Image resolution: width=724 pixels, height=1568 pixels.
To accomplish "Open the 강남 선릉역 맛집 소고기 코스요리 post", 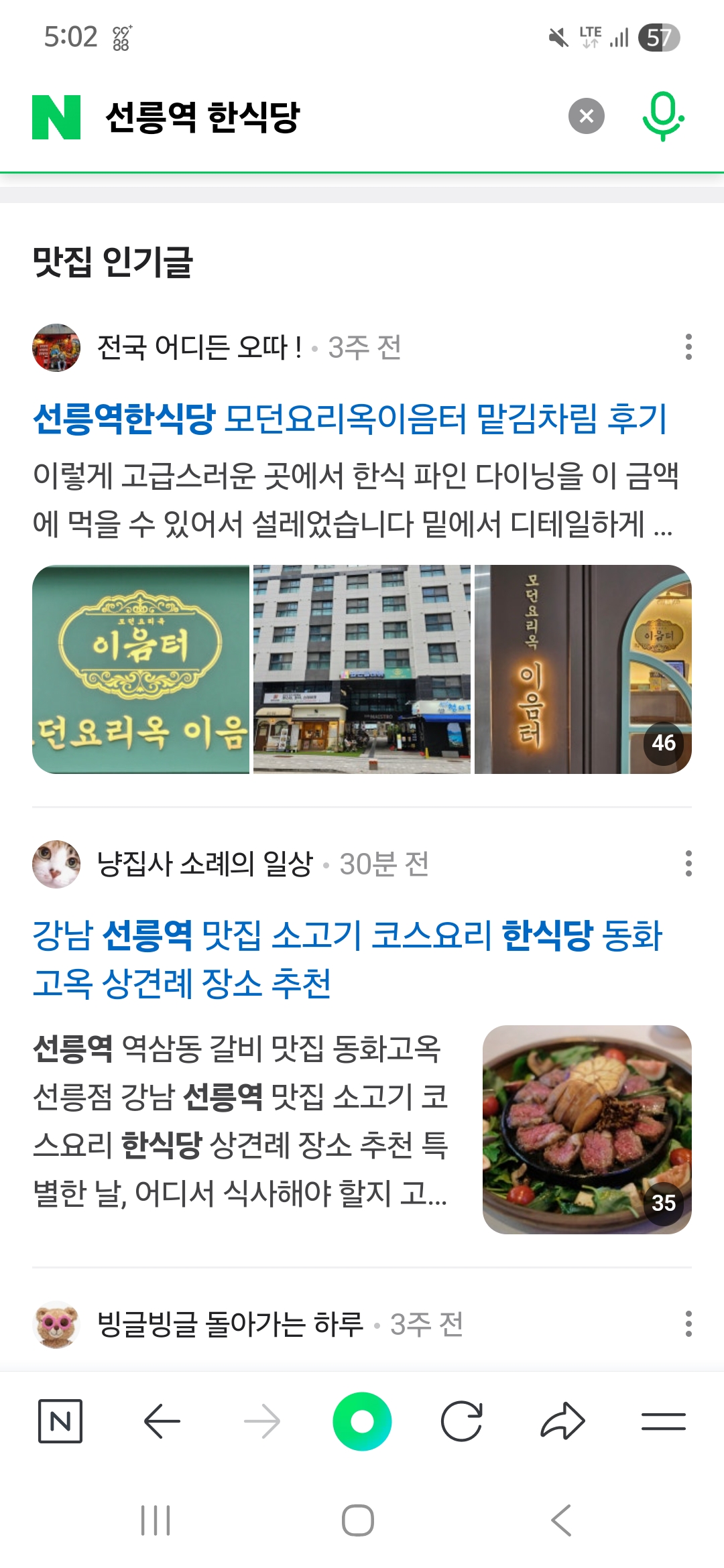I will click(x=347, y=958).
